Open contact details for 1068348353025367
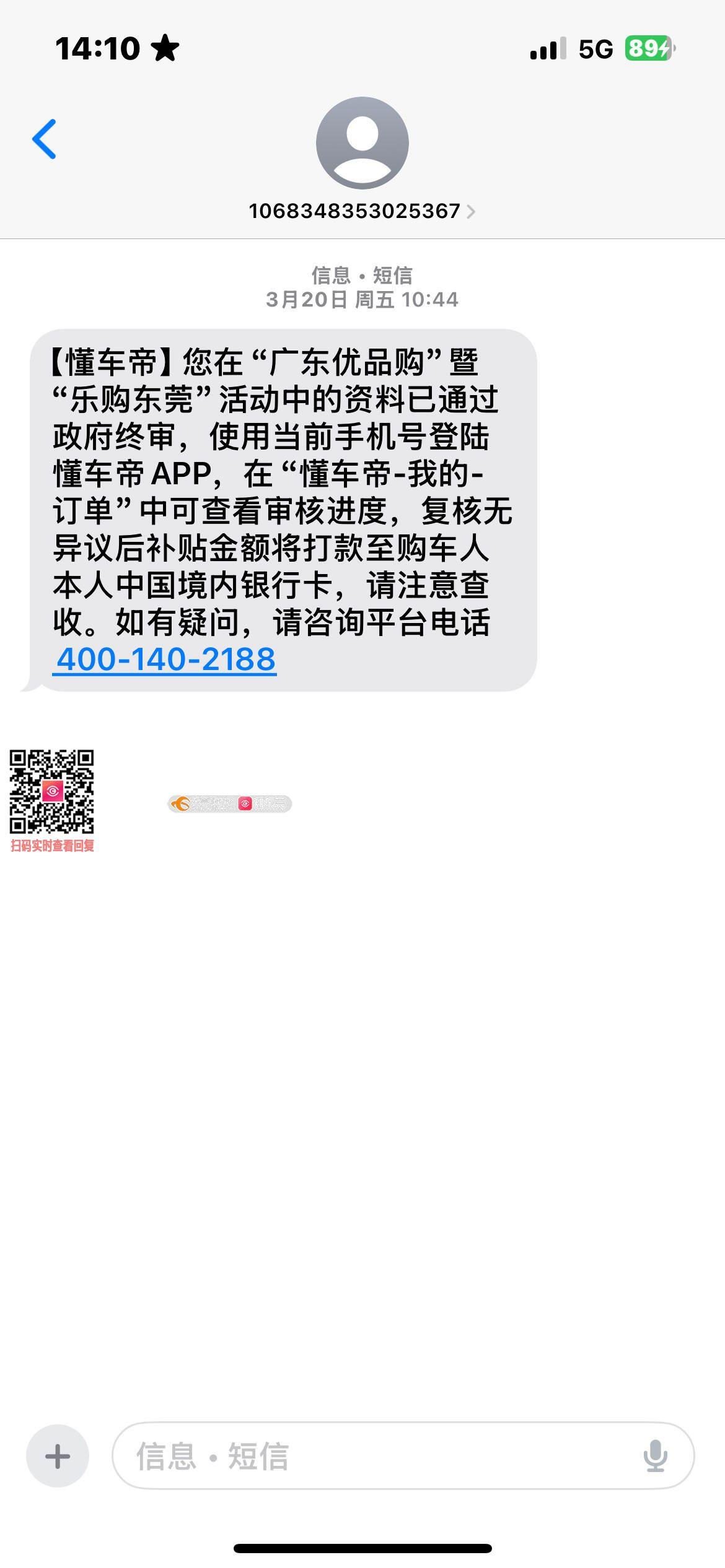 point(362,211)
